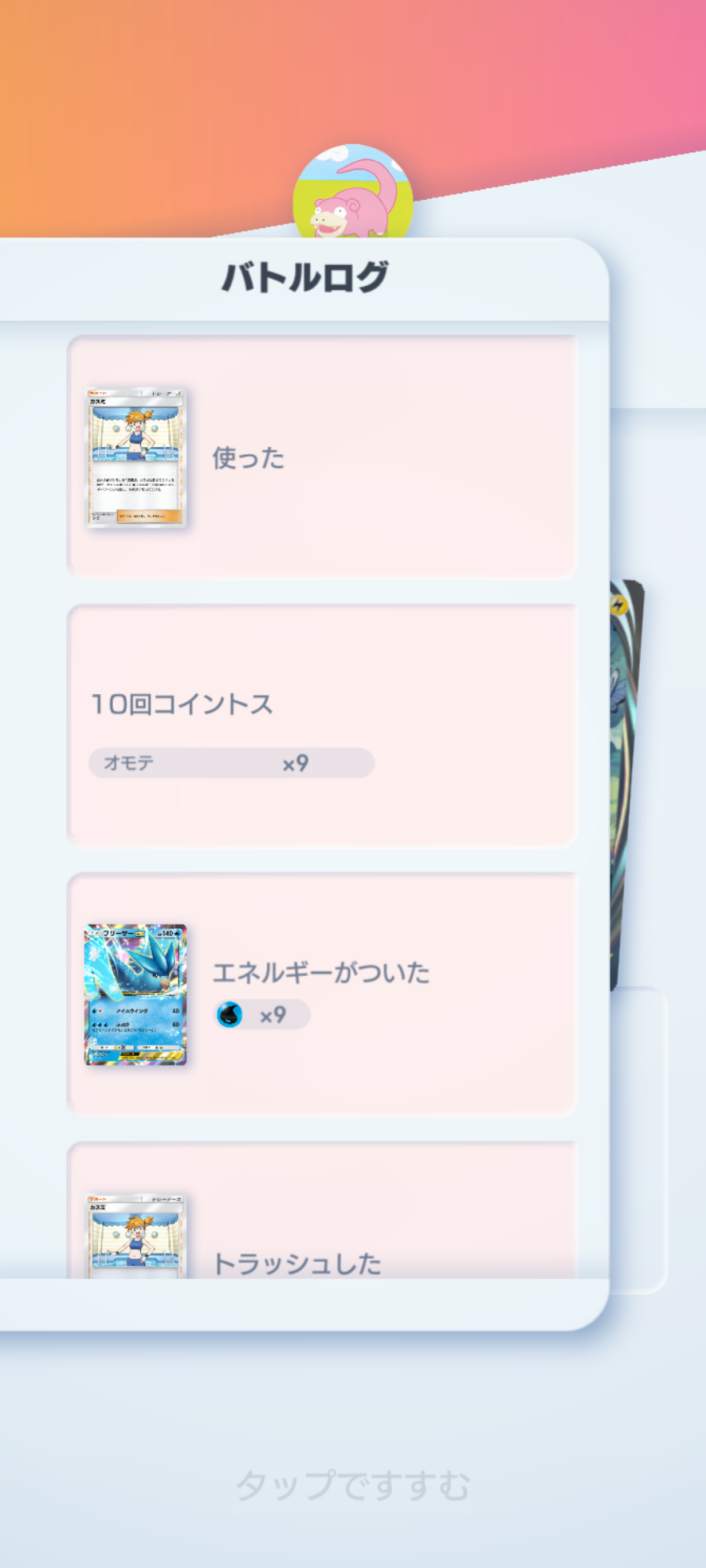
Task: View the カスミ card in the 'トラッシュした' entry
Action: click(136, 1237)
